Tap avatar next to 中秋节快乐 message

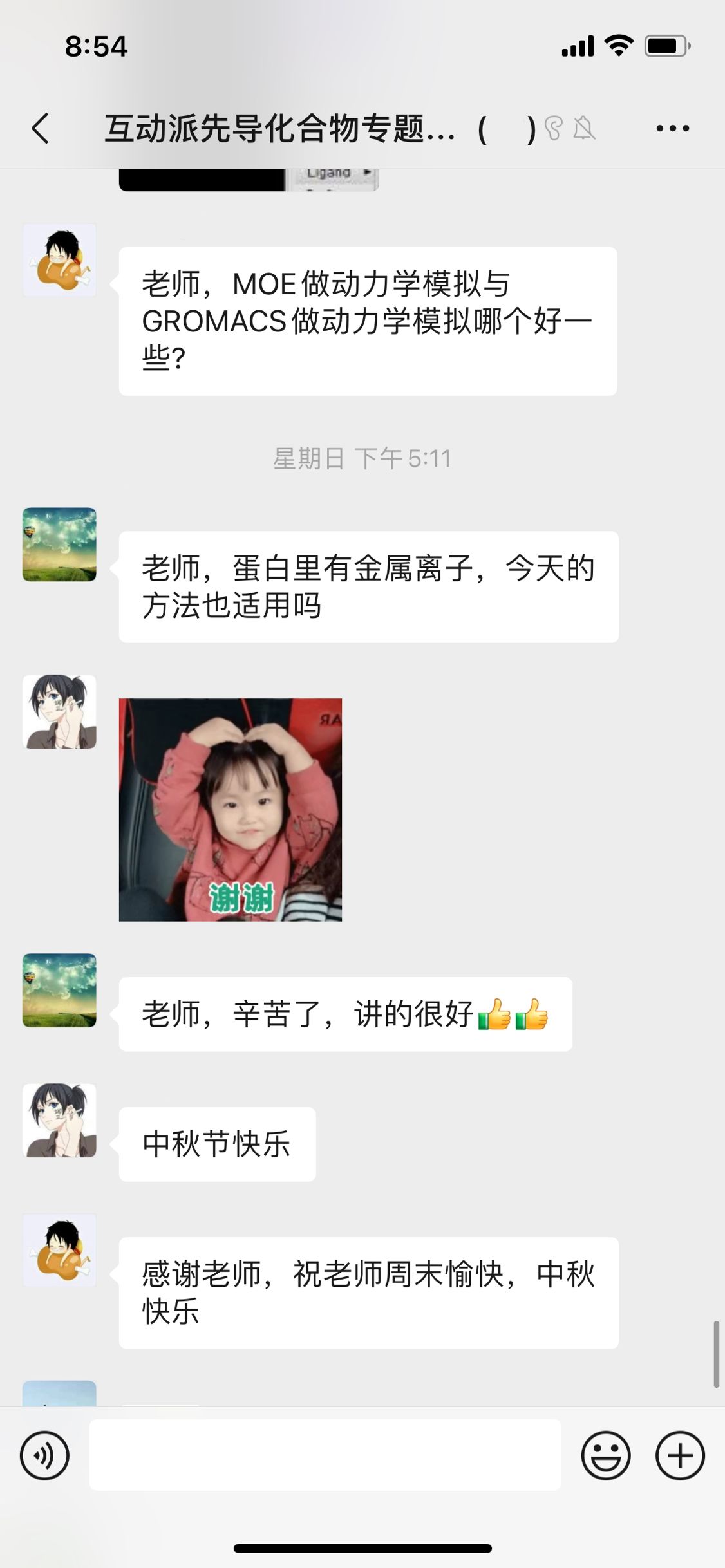tap(59, 1121)
